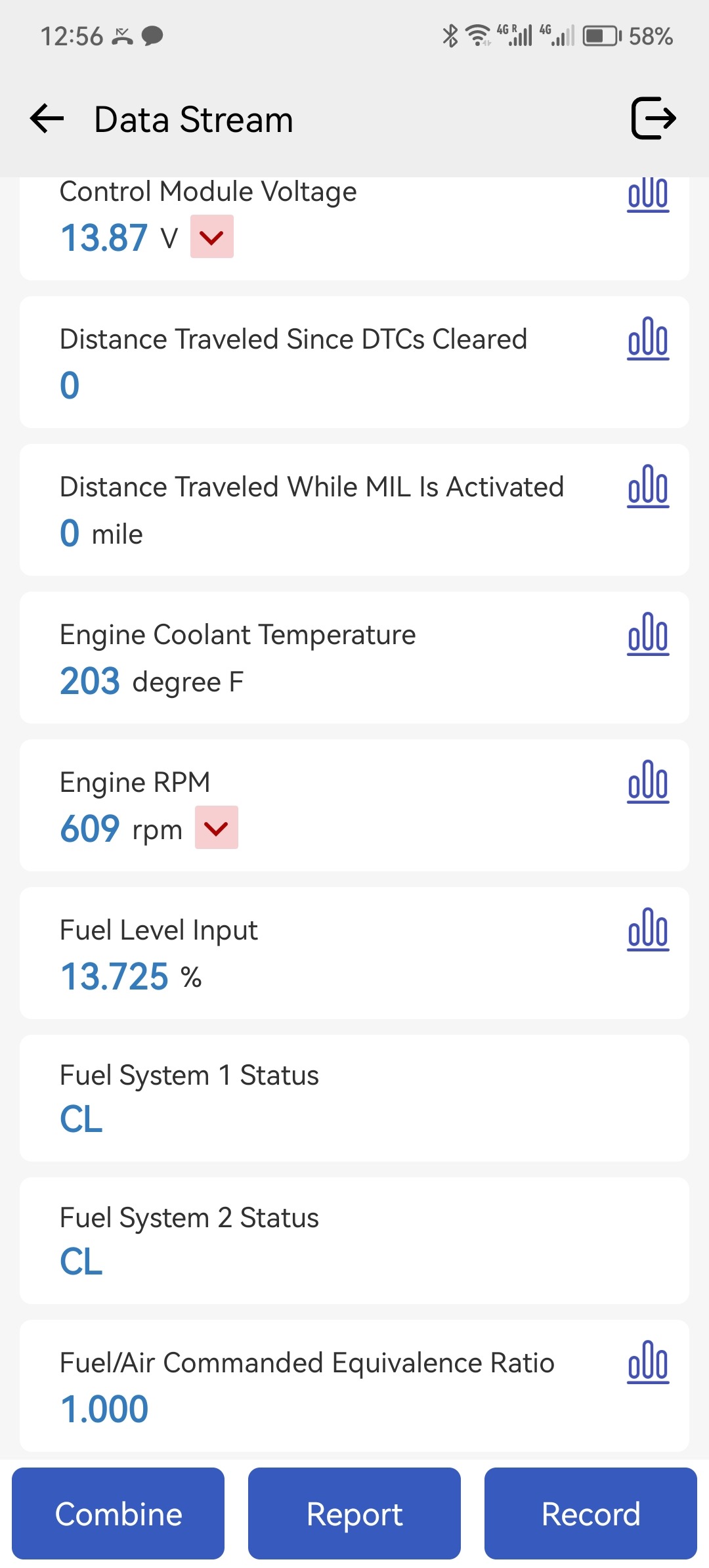Go back from Data Stream

coord(47,119)
